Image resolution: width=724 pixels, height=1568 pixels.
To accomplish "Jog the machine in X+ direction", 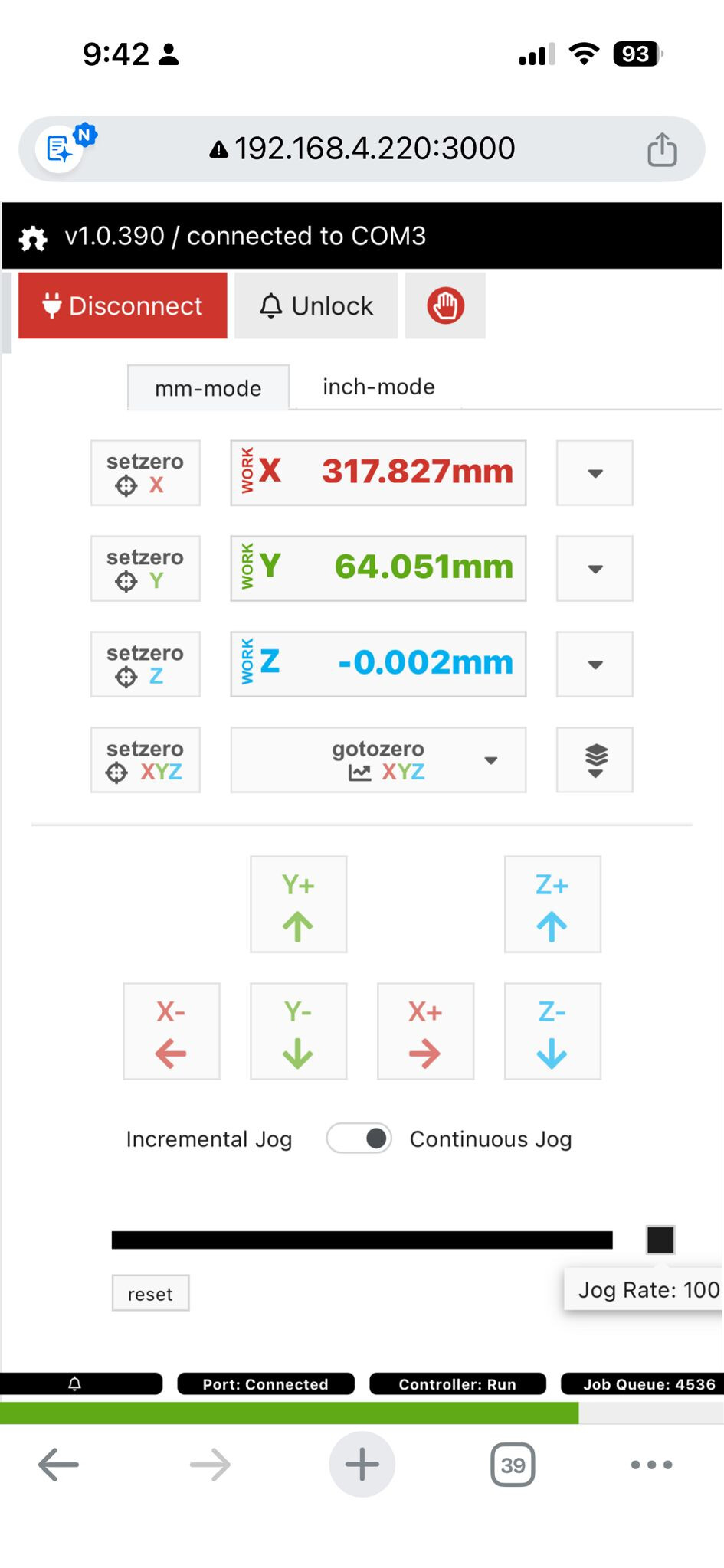I will click(425, 1031).
